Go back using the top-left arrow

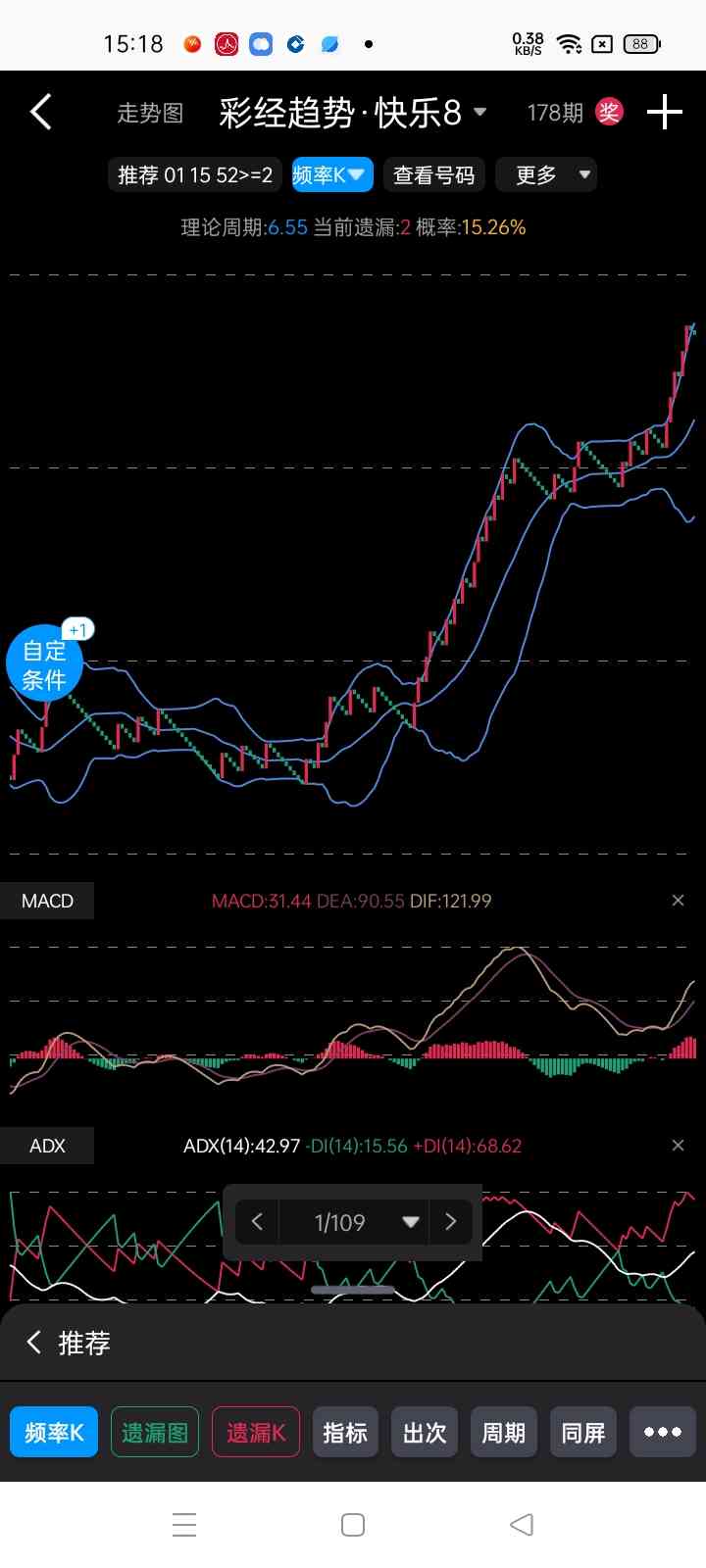tap(41, 113)
